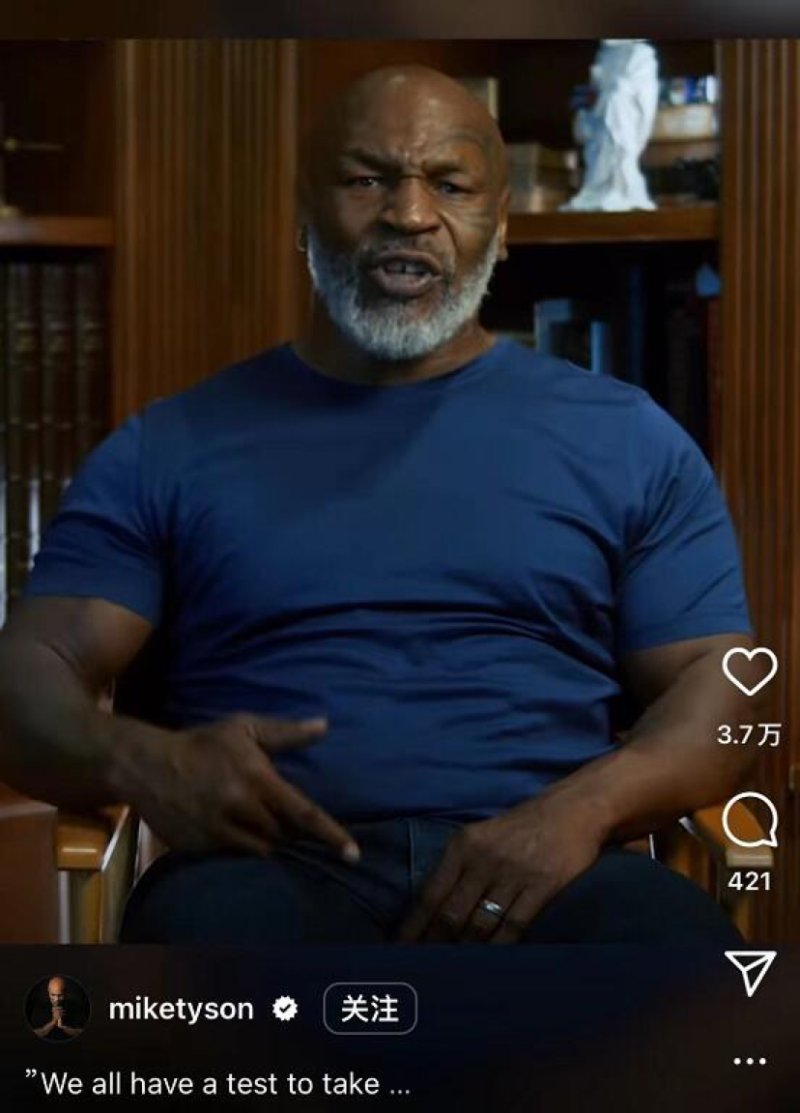Screen dimensions: 800x1113
Task: Tap the 关注 follow button
Action: [370, 1009]
